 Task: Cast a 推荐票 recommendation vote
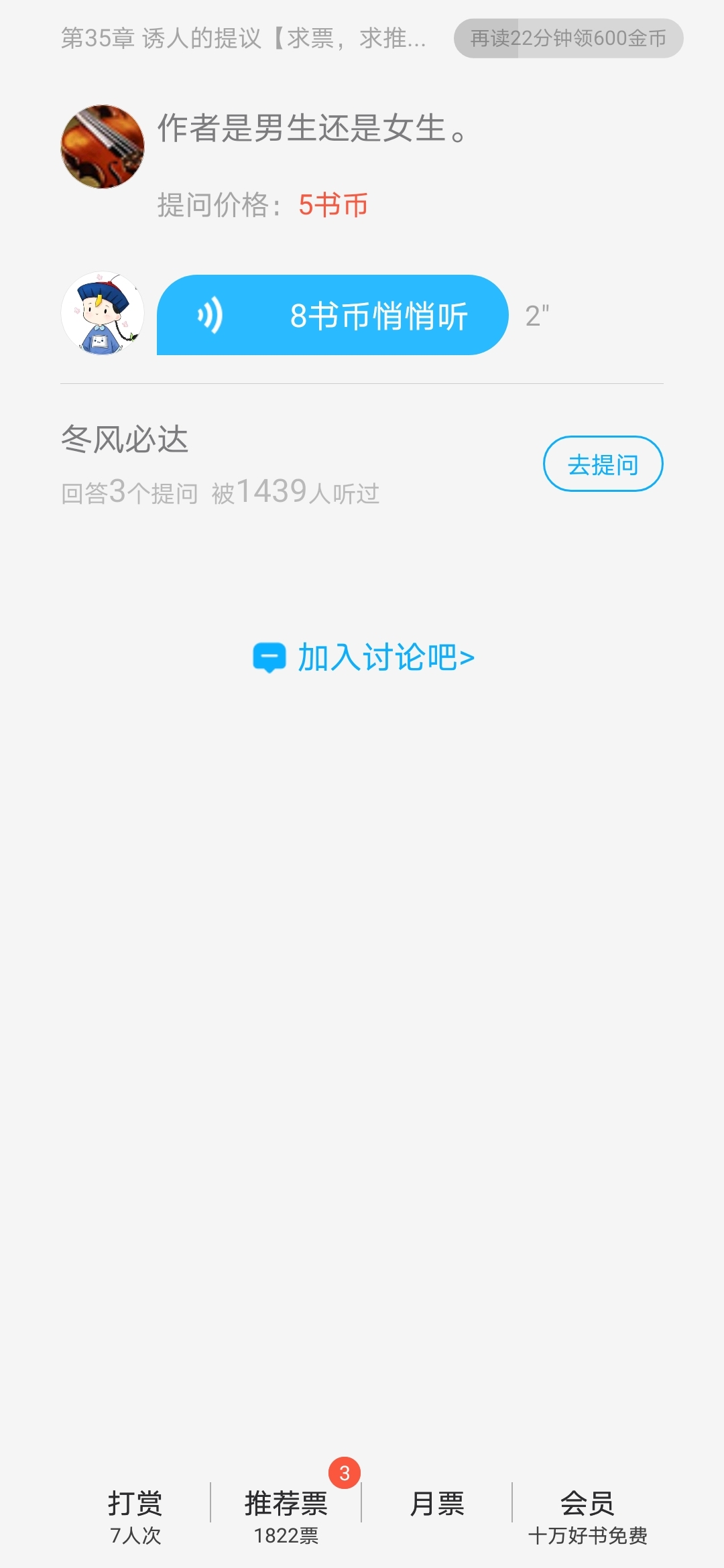[286, 1514]
